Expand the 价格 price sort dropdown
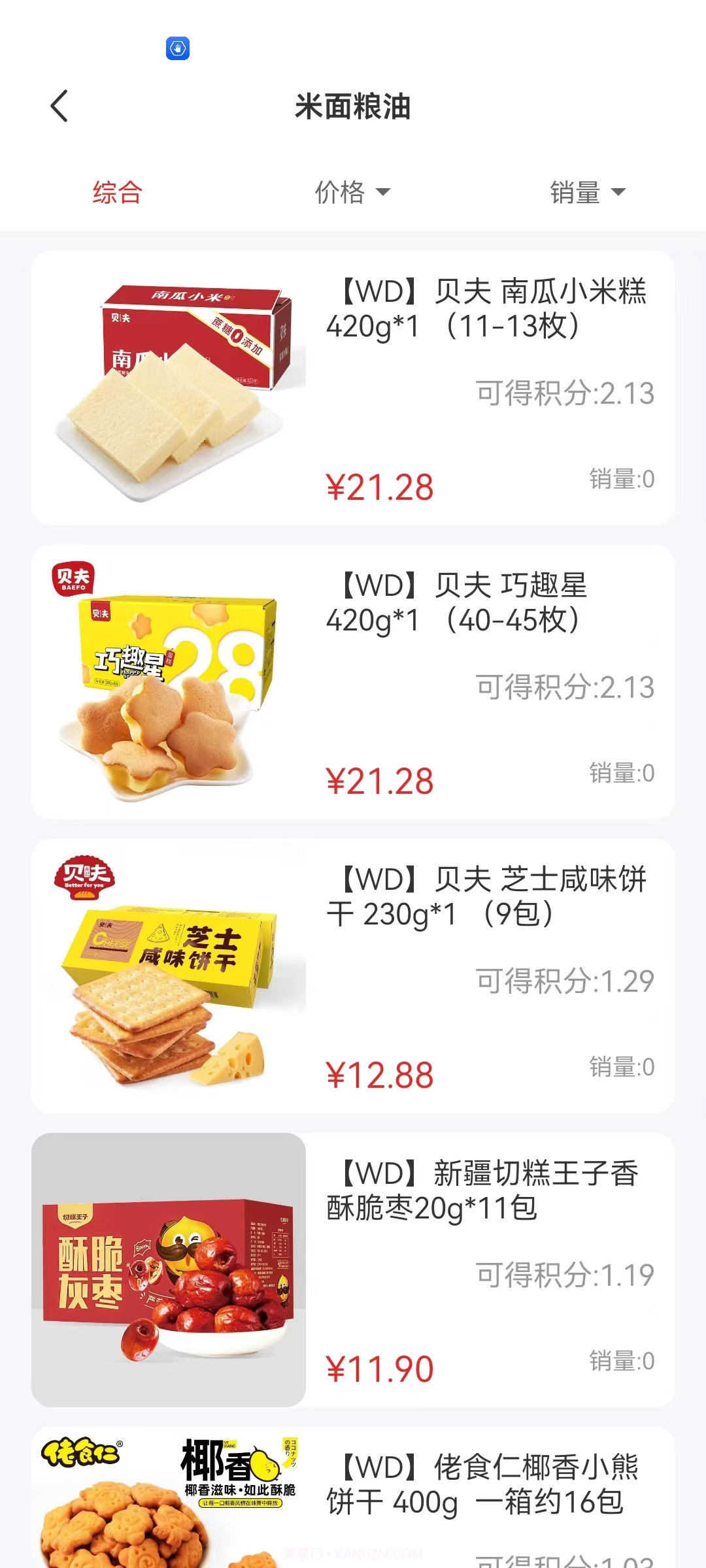The image size is (706, 1568). pos(350,191)
